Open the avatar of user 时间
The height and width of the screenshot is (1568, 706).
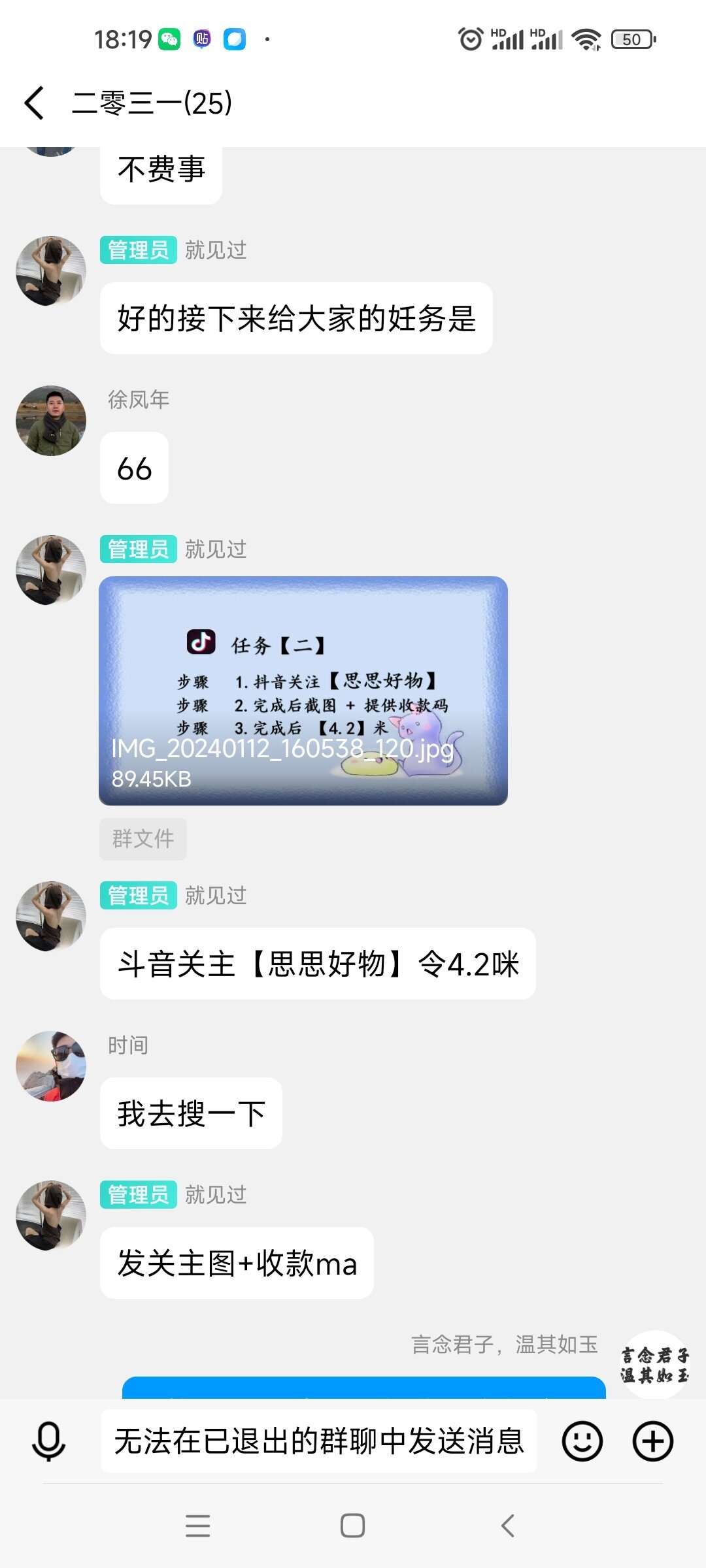tap(51, 1066)
